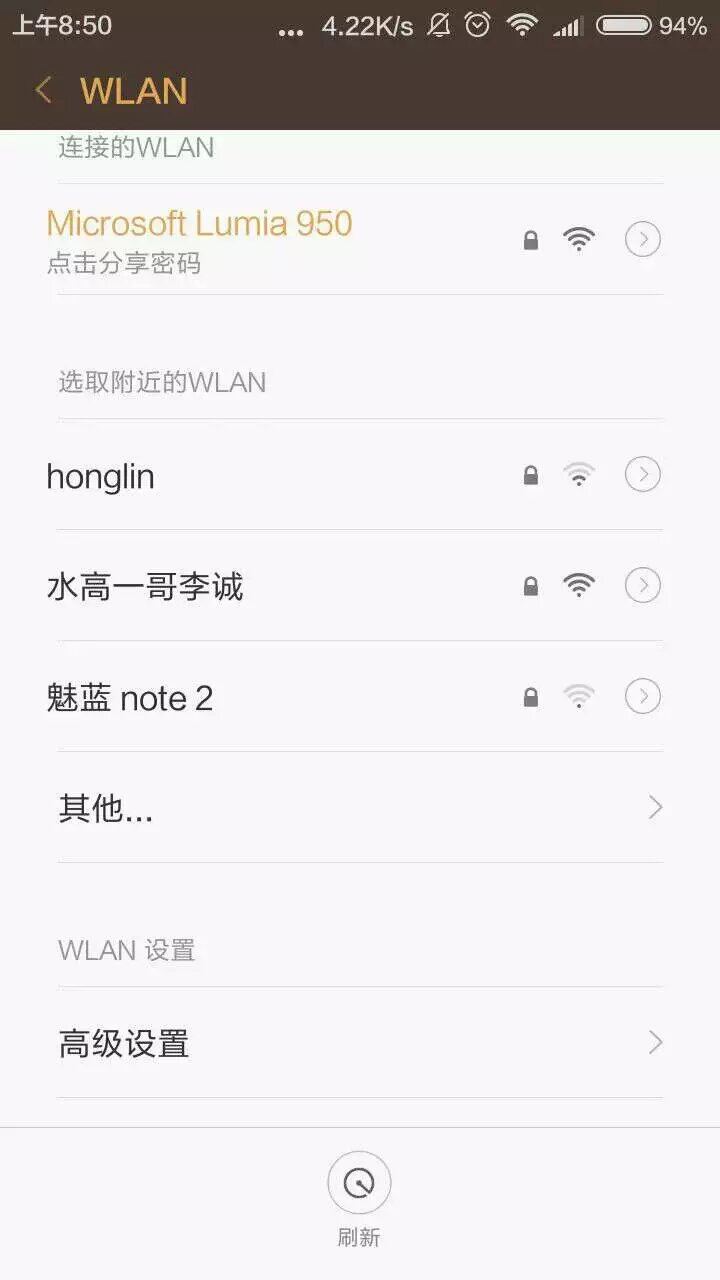Screen dimensions: 720x1280
Task: Open details arrow for 魅蓝 note 2
Action: coord(643,696)
